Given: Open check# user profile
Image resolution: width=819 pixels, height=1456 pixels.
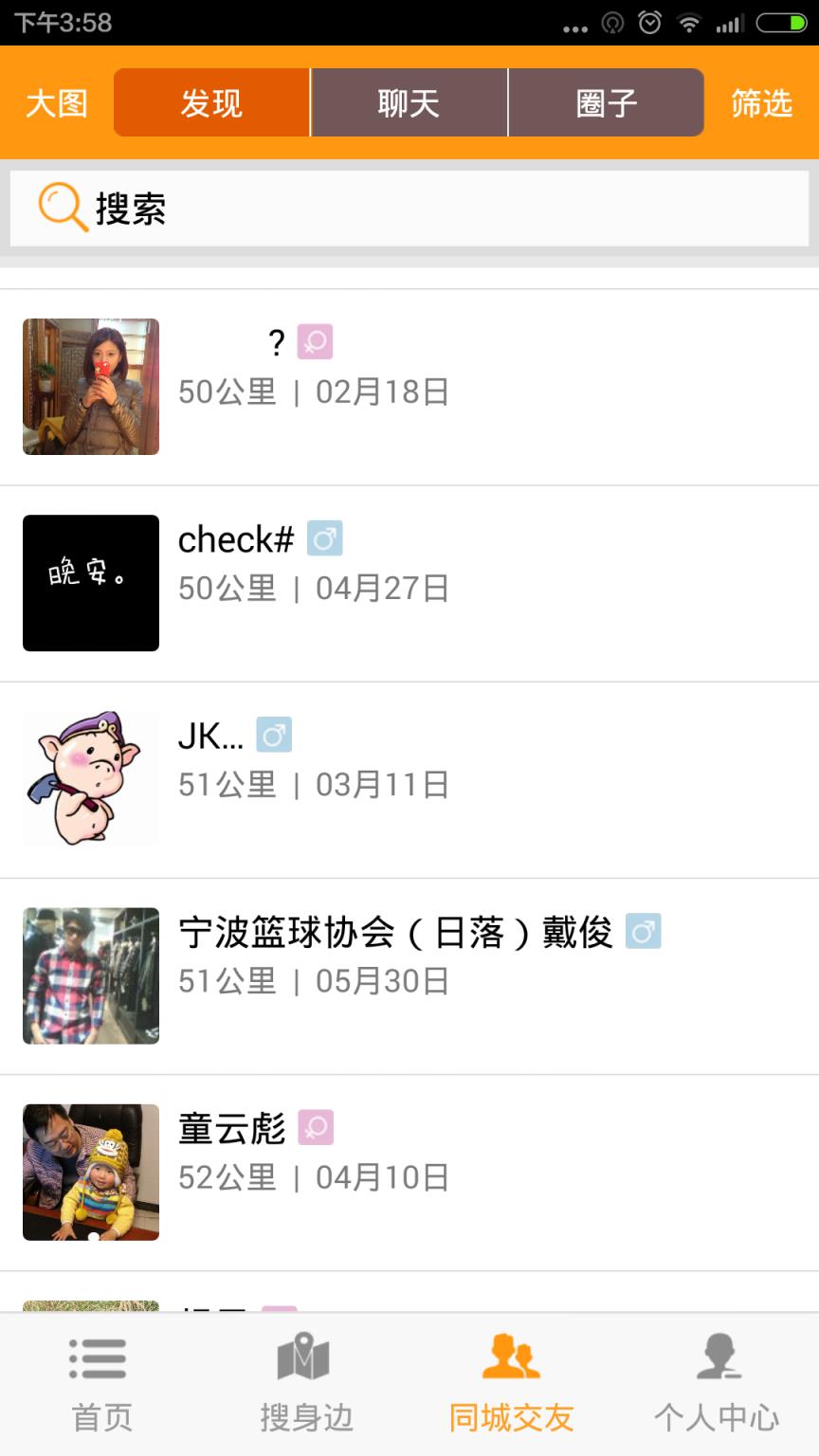Looking at the screenshot, I should click(x=409, y=583).
